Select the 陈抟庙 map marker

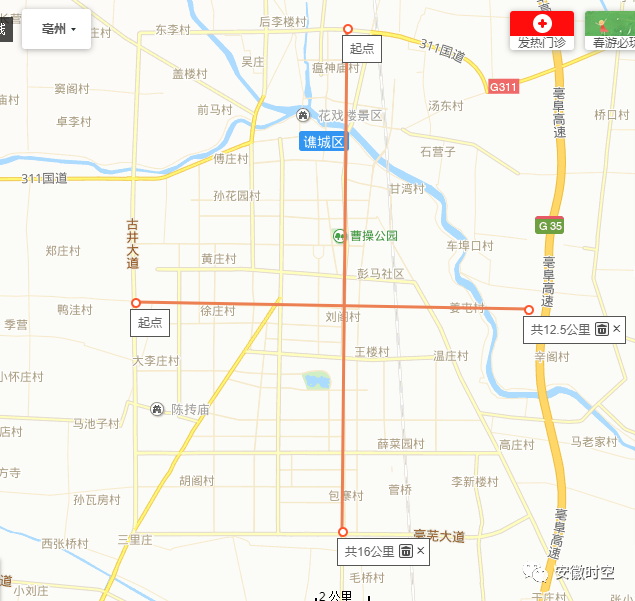(x=157, y=409)
